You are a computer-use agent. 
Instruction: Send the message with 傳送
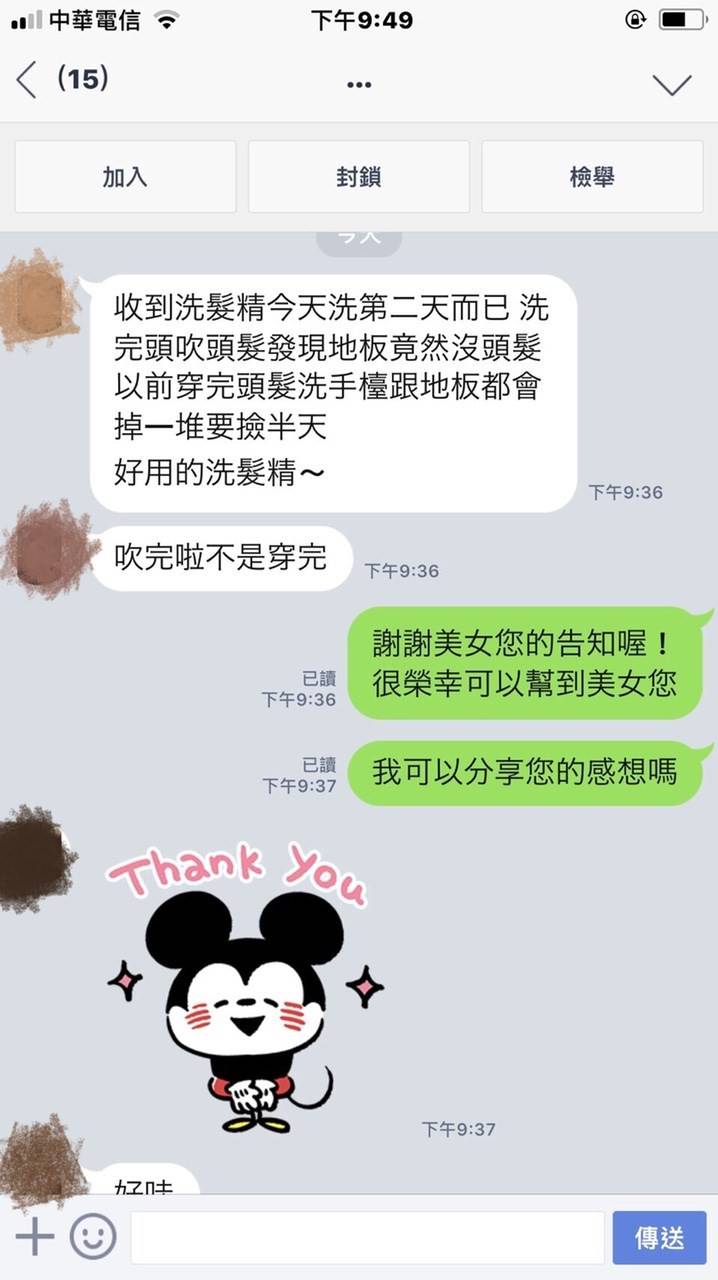660,1238
